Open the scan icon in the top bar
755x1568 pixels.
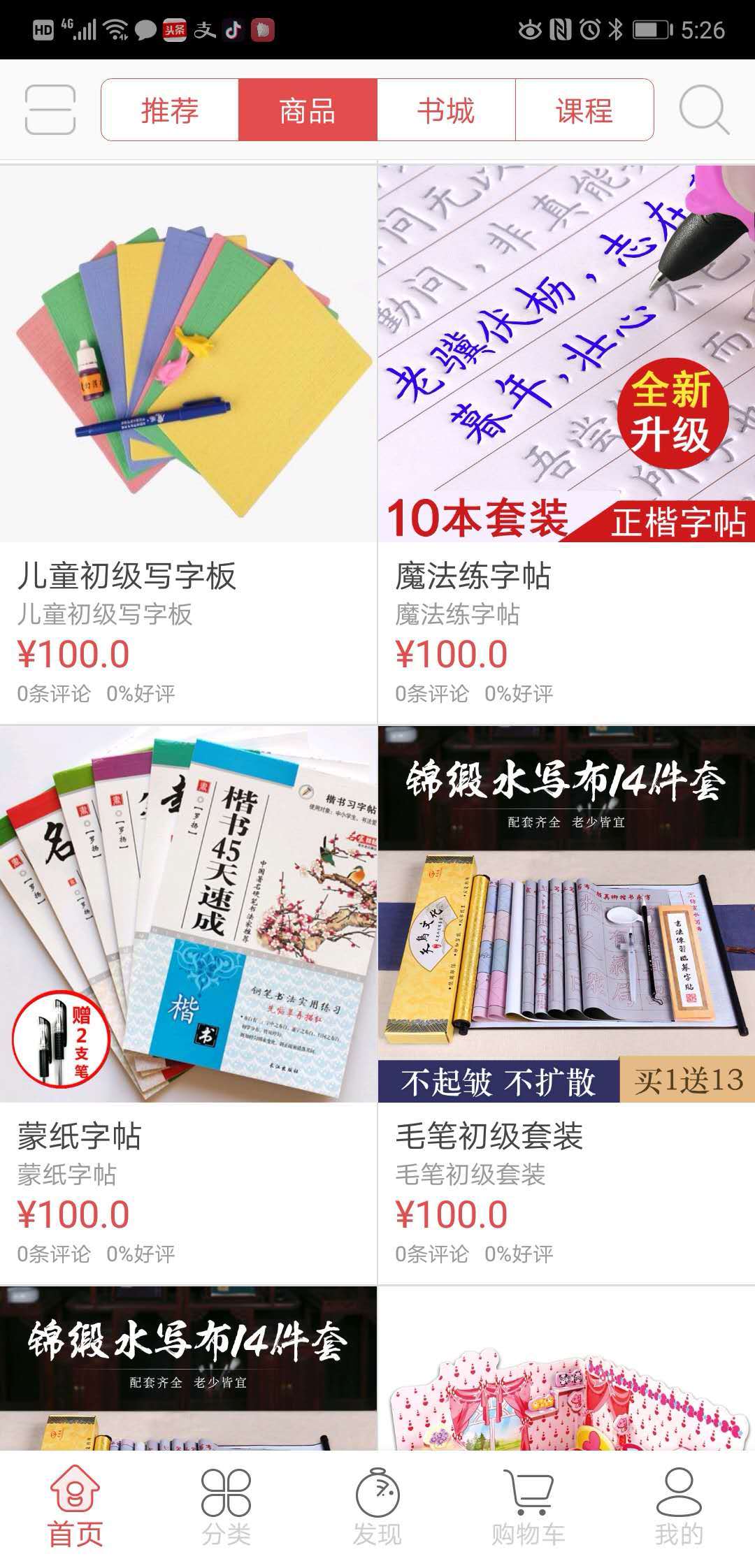(50, 110)
